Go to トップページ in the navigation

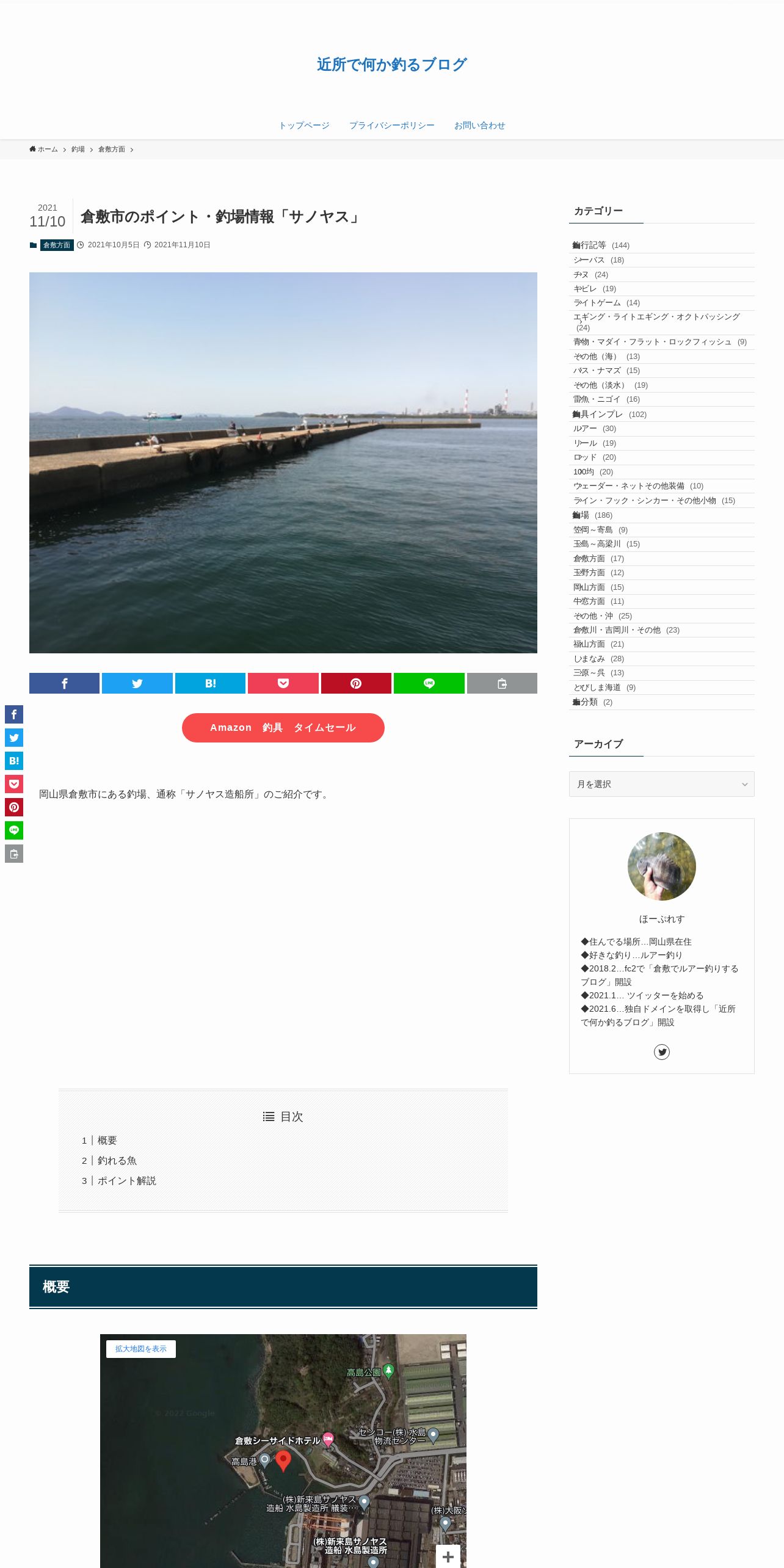click(304, 125)
